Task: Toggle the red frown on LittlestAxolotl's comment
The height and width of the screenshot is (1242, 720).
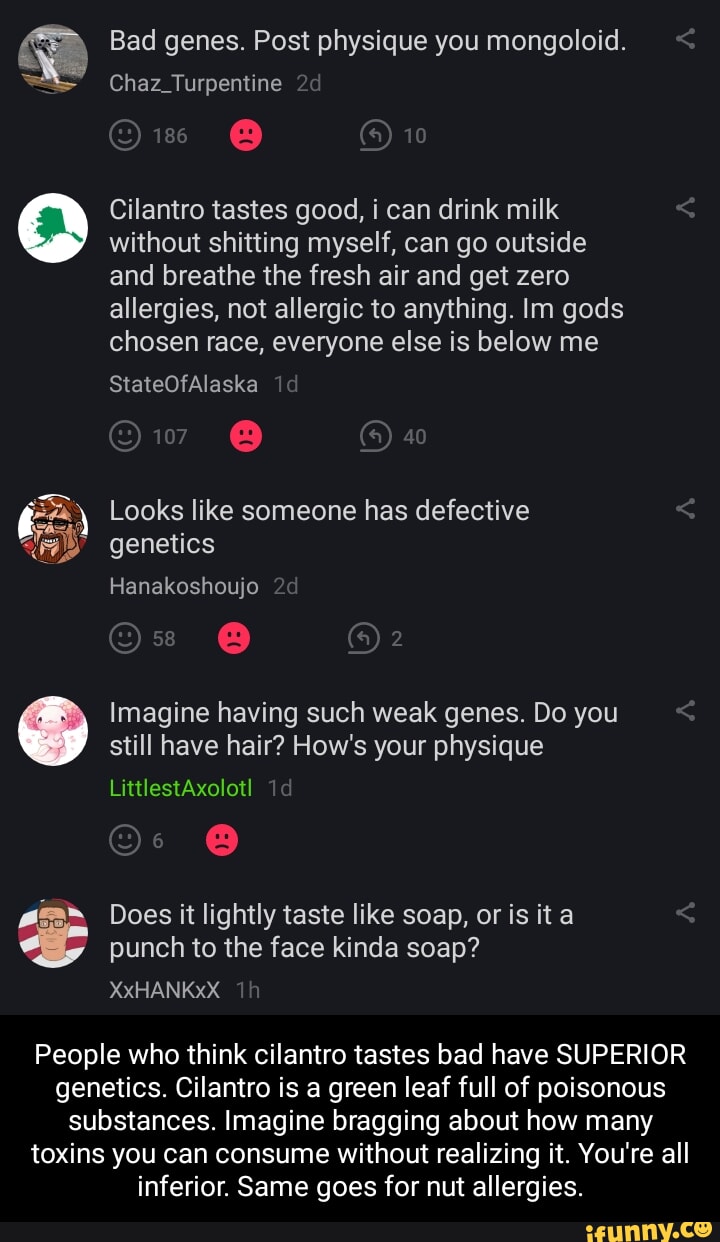Action: pos(223,840)
